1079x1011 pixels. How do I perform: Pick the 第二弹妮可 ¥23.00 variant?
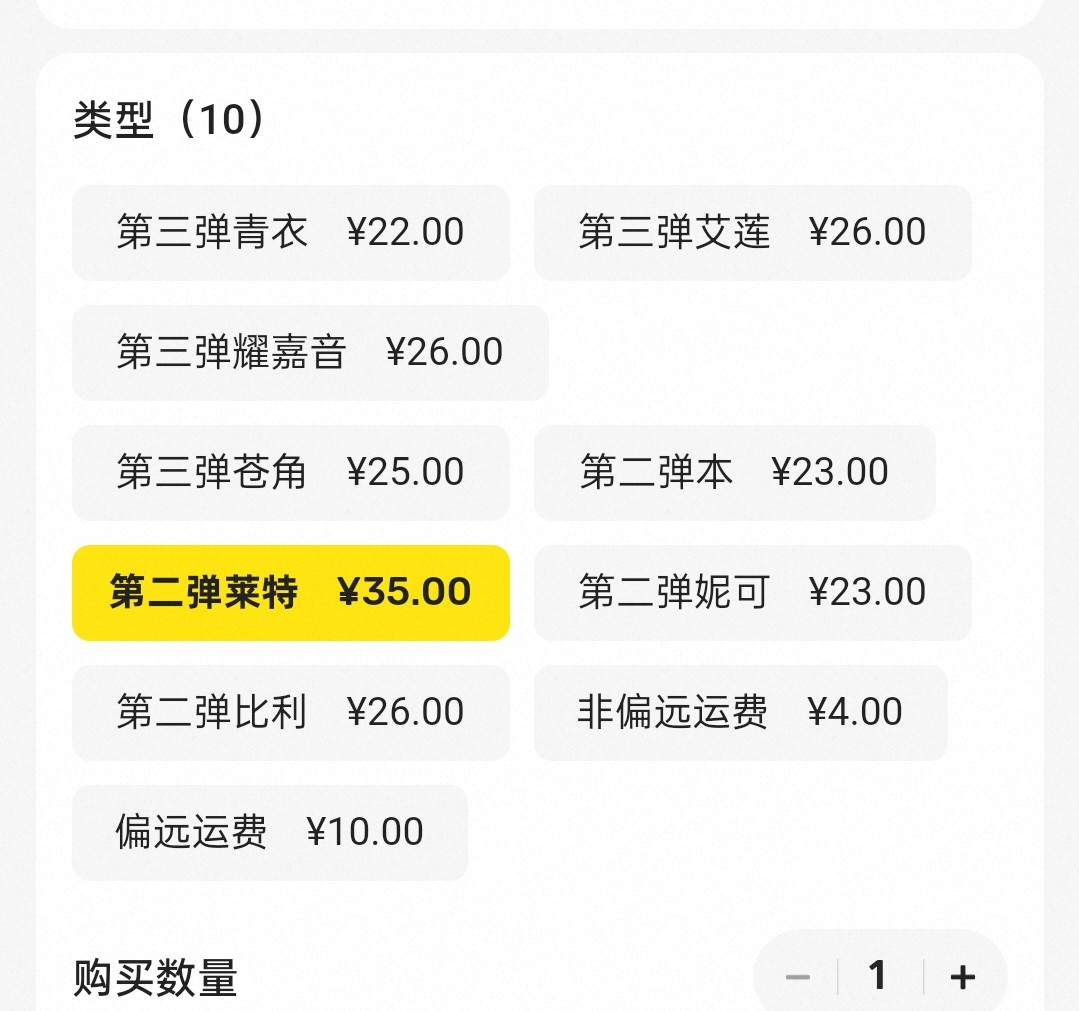pyautogui.click(x=752, y=593)
